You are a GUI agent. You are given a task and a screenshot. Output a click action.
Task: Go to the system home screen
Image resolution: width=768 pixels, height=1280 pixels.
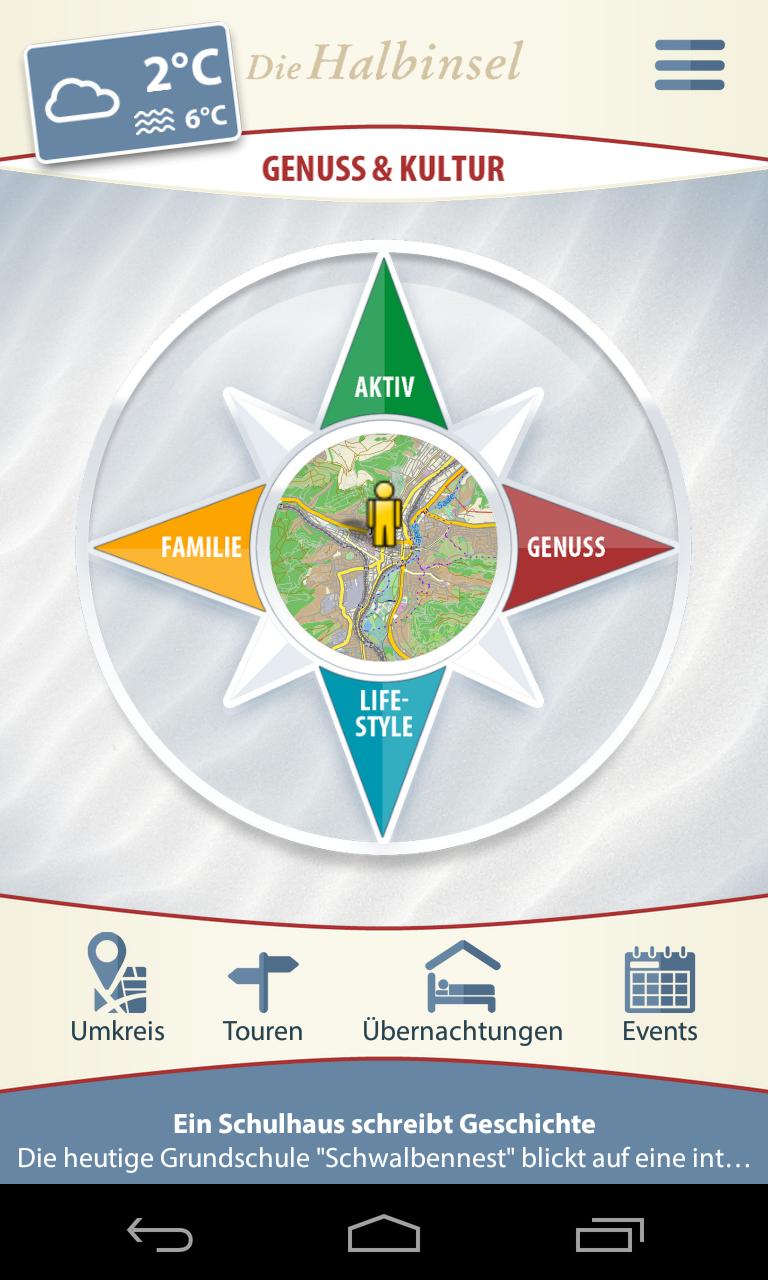point(384,1234)
